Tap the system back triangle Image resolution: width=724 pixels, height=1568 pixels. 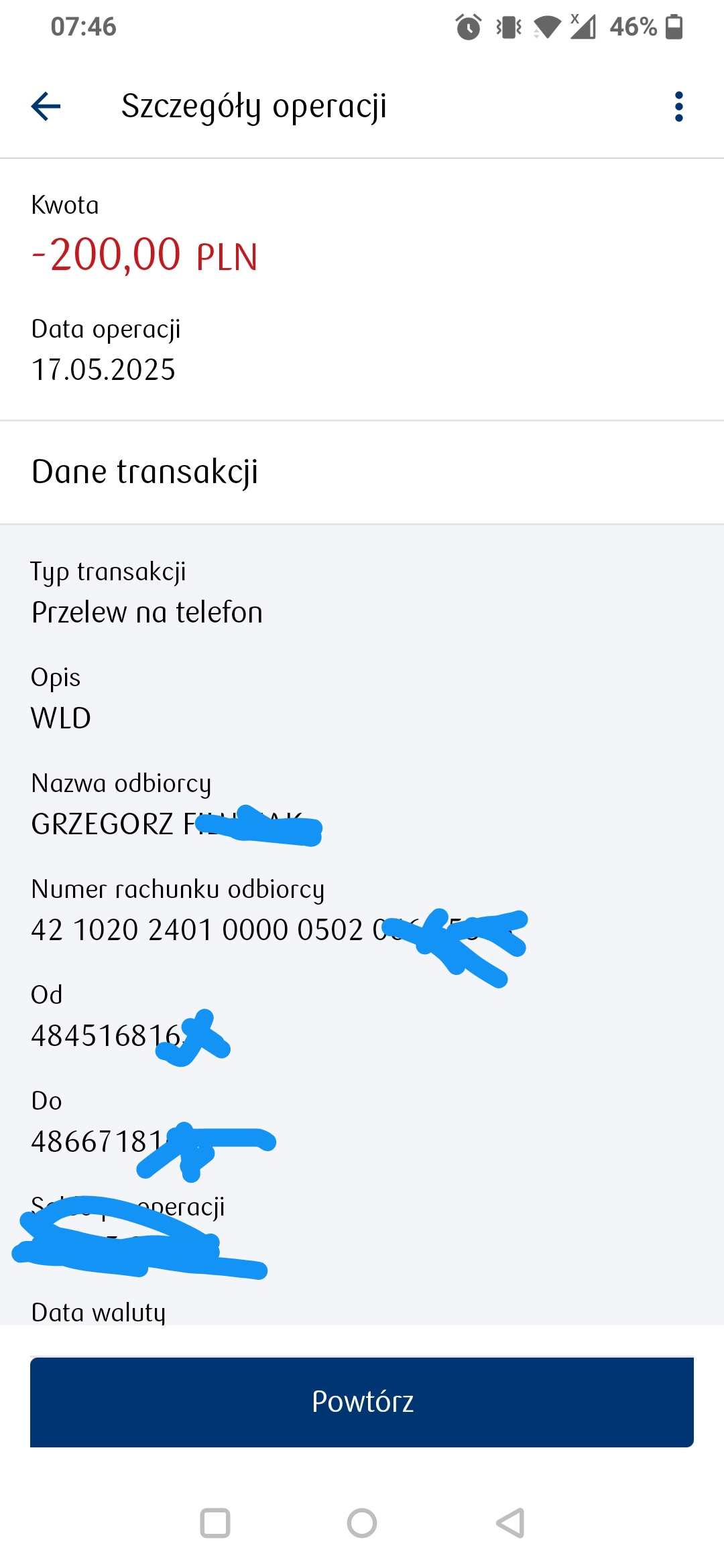pos(509,1523)
